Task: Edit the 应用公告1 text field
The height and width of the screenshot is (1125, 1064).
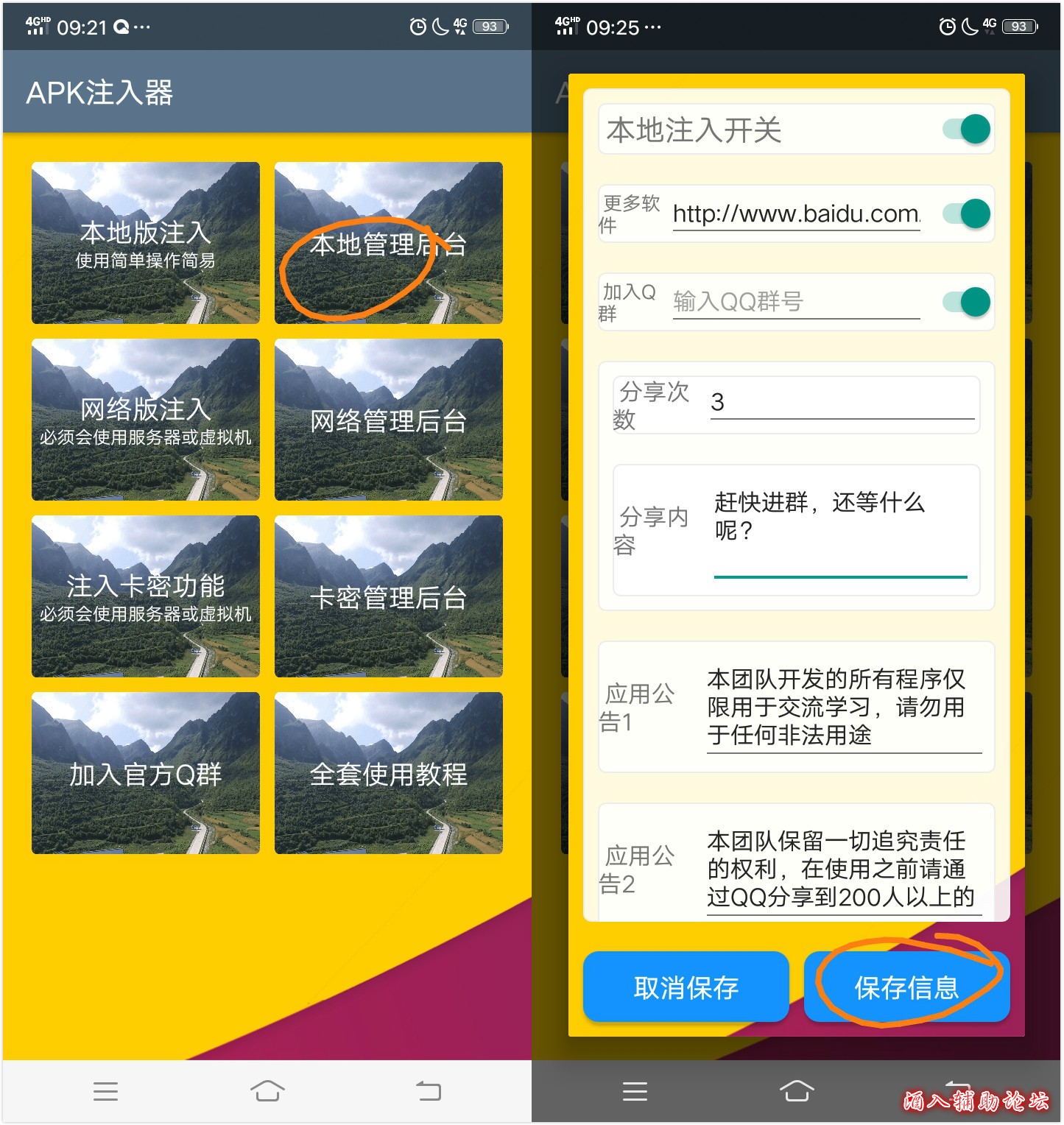Action: point(843,707)
